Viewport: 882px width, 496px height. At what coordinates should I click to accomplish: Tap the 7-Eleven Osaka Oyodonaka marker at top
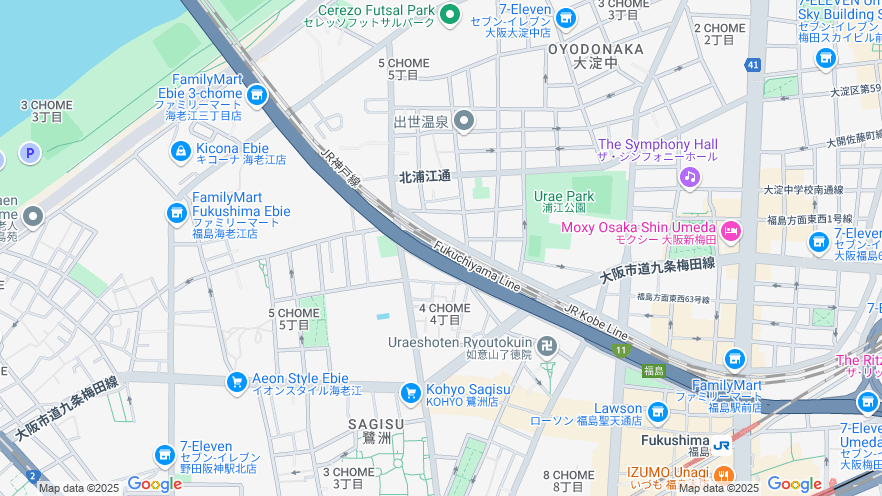pos(566,18)
